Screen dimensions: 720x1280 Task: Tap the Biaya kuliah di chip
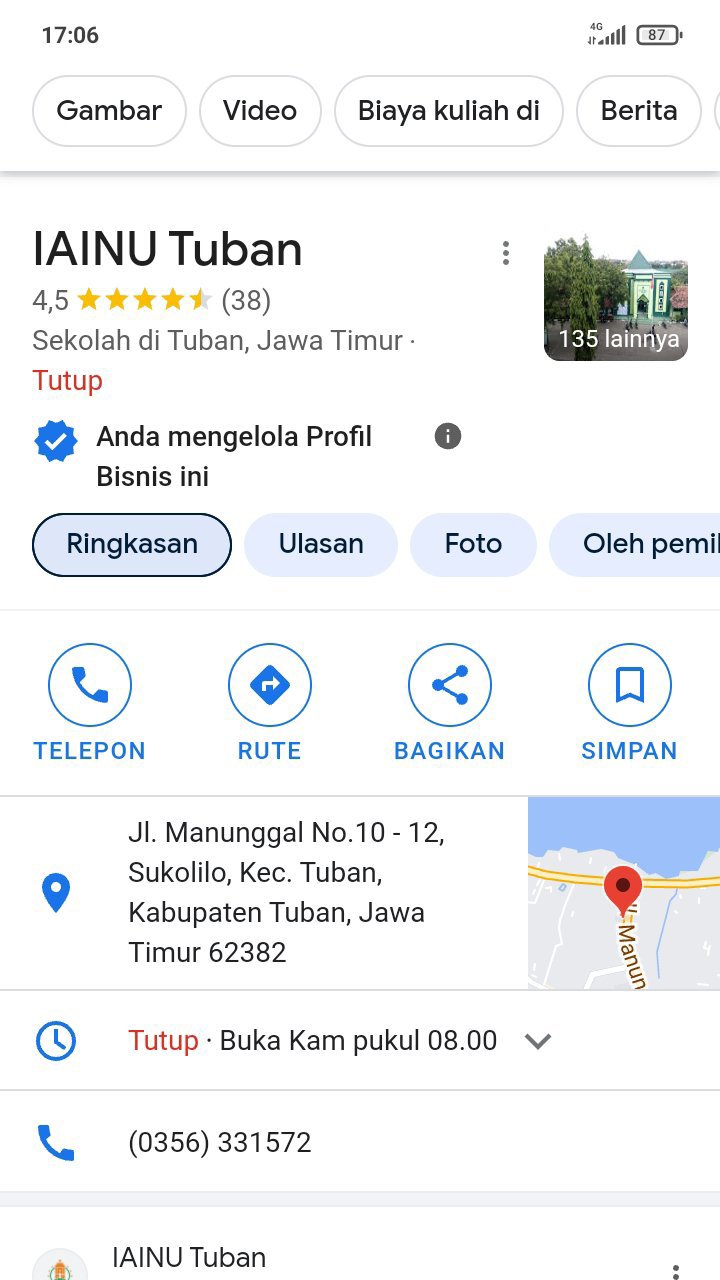tap(449, 111)
